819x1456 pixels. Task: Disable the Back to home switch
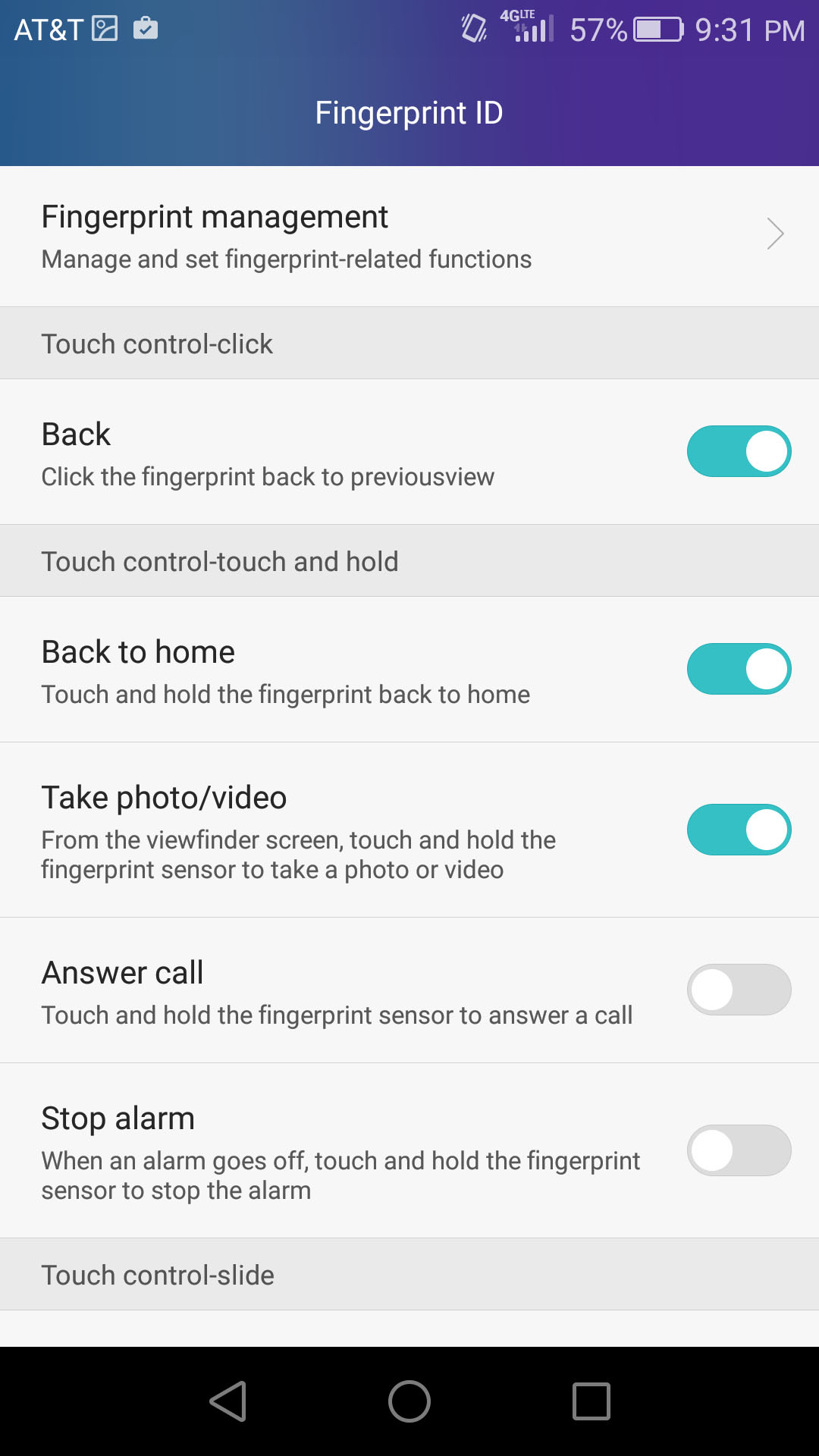pyautogui.click(x=739, y=669)
